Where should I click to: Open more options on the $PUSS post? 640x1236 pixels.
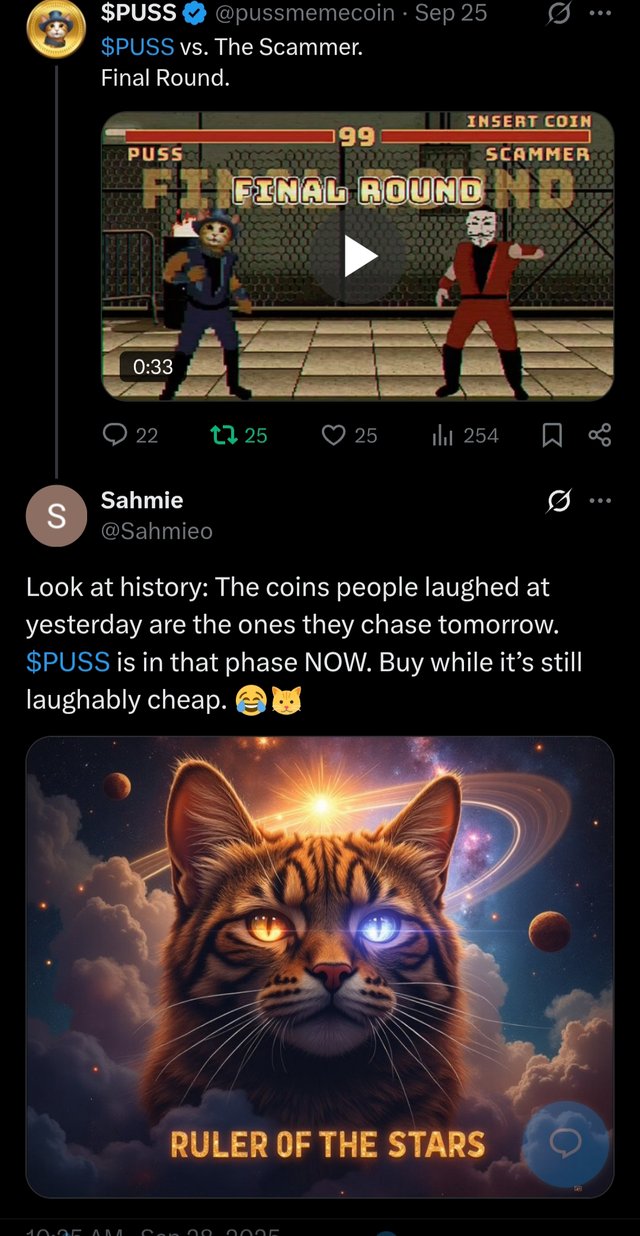pyautogui.click(x=600, y=14)
